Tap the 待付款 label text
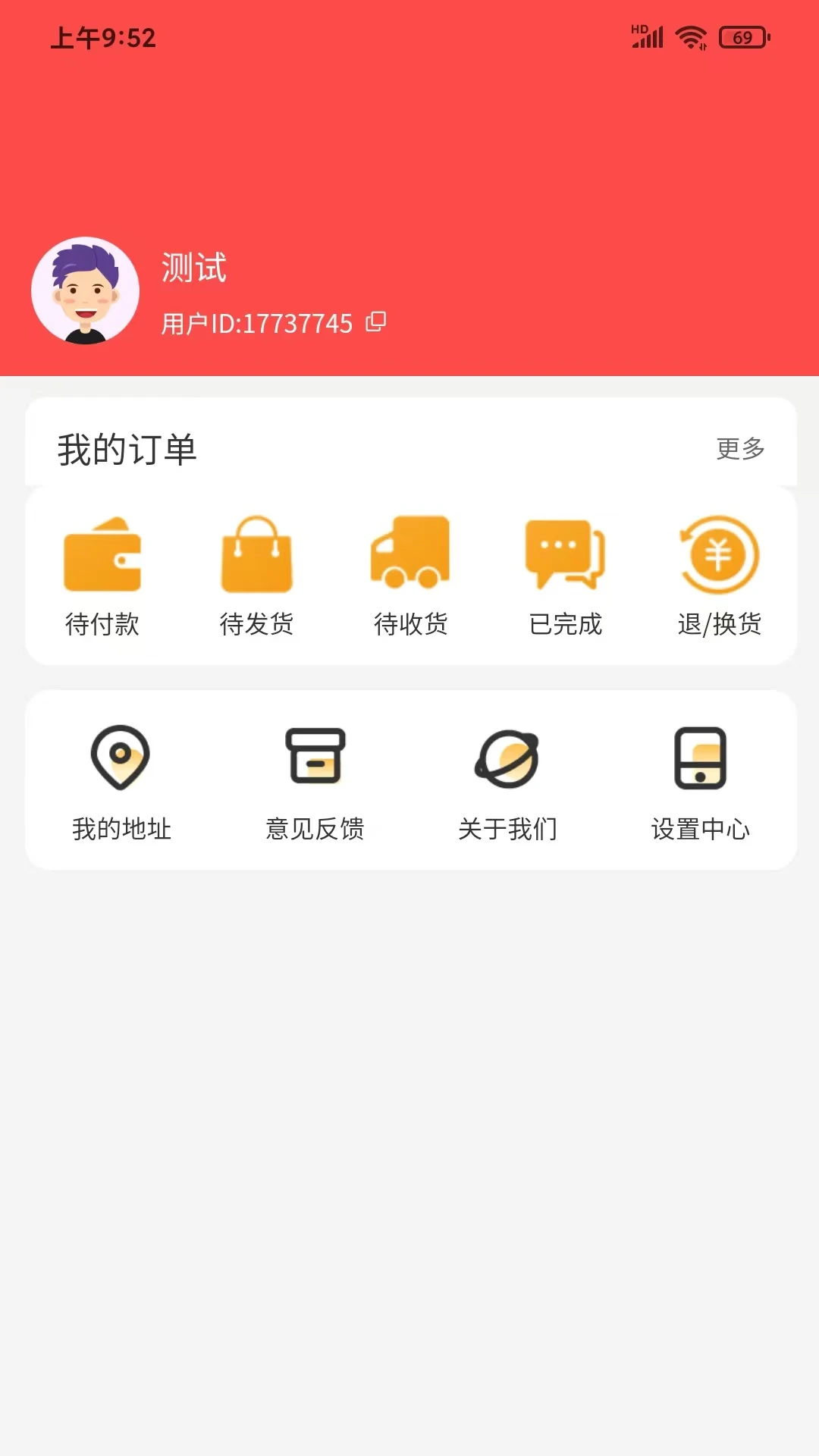Screen dimensions: 819x1456 104,624
